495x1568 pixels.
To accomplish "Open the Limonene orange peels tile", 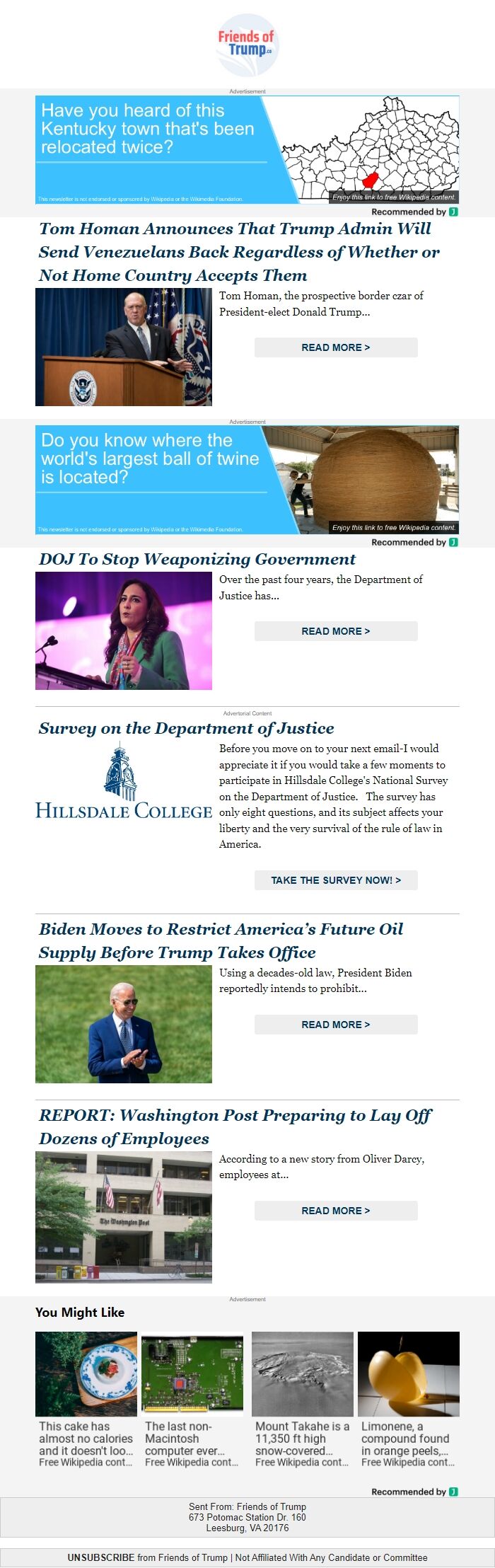I will 409,1400.
